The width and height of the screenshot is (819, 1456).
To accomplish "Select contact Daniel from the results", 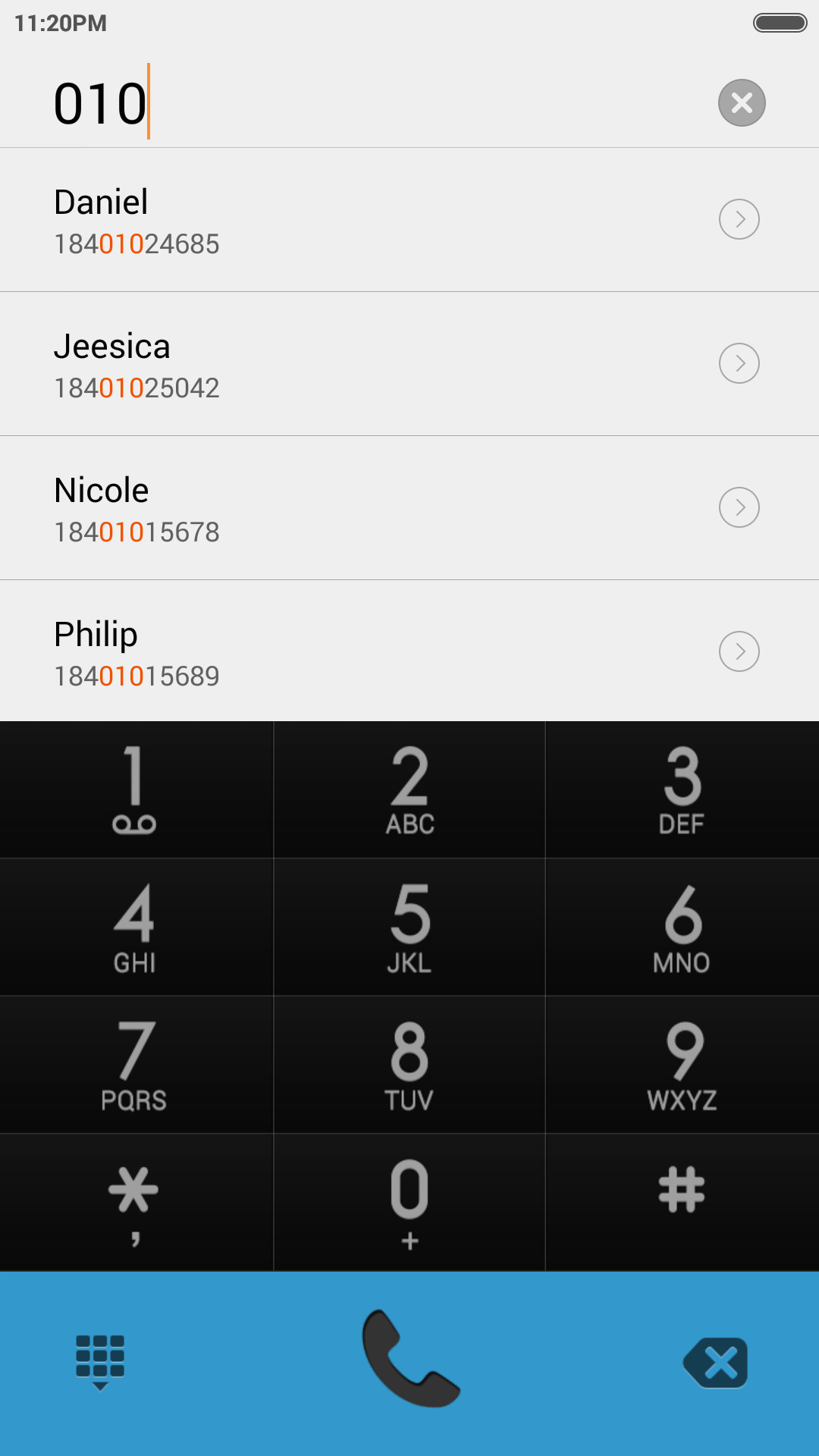I will click(409, 220).
